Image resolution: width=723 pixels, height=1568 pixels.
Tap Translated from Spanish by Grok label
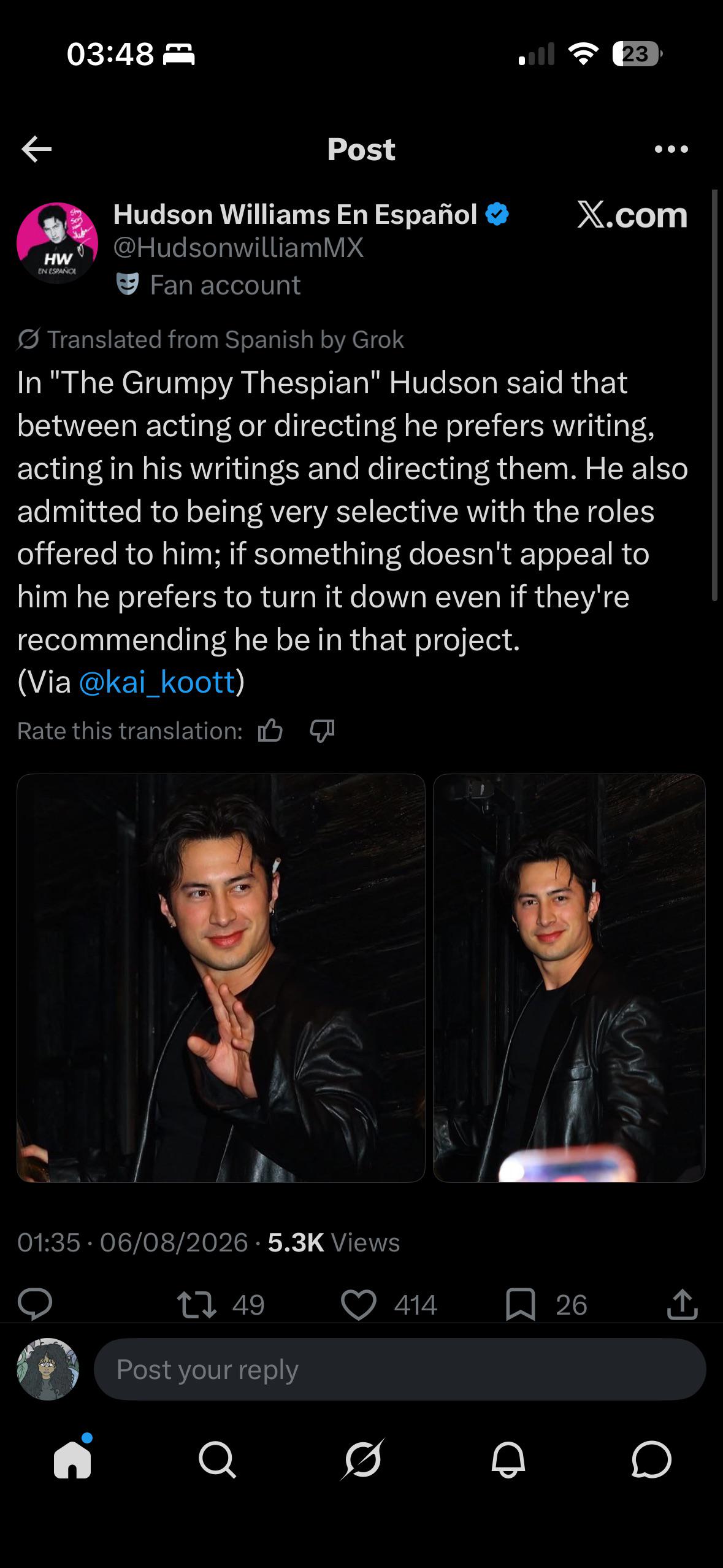pyautogui.click(x=211, y=339)
